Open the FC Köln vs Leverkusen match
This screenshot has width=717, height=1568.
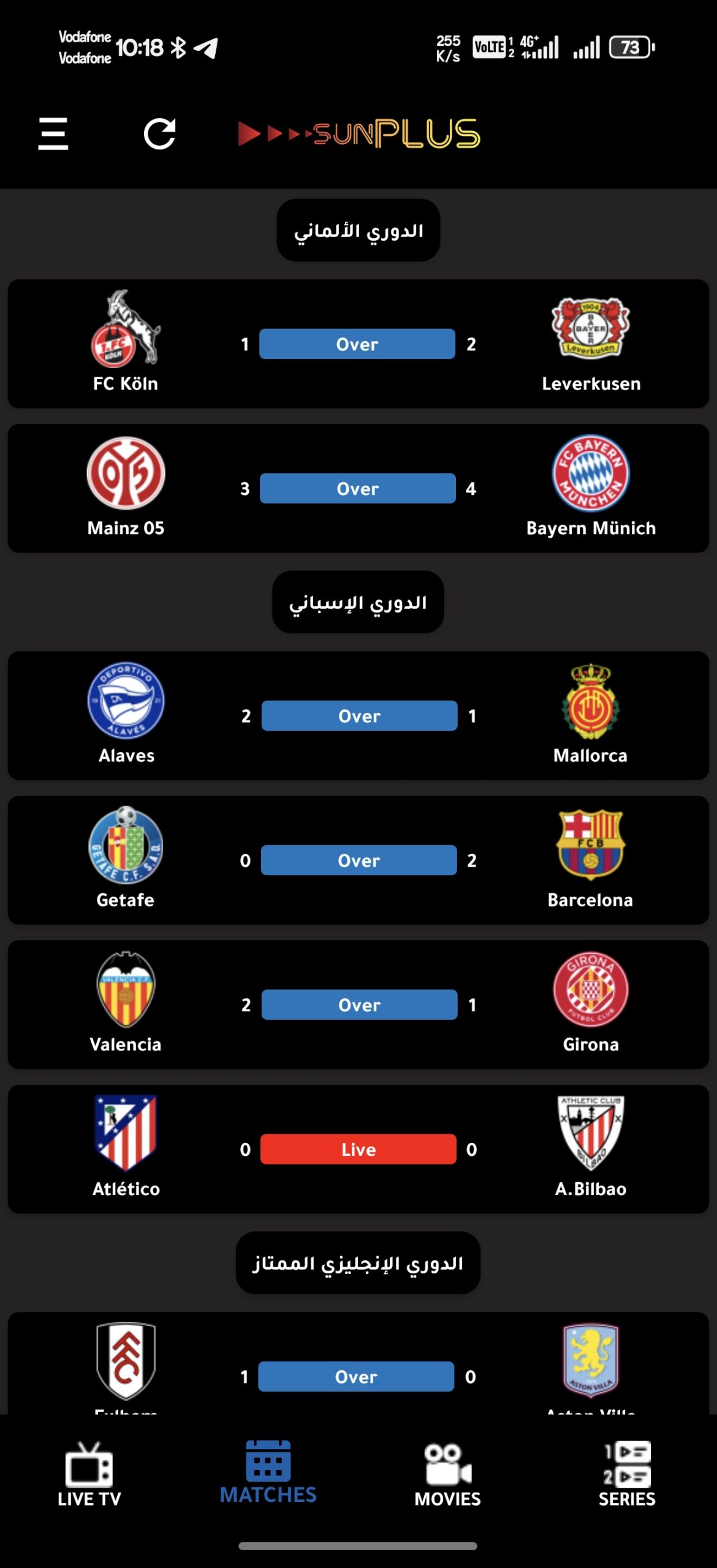click(x=358, y=344)
